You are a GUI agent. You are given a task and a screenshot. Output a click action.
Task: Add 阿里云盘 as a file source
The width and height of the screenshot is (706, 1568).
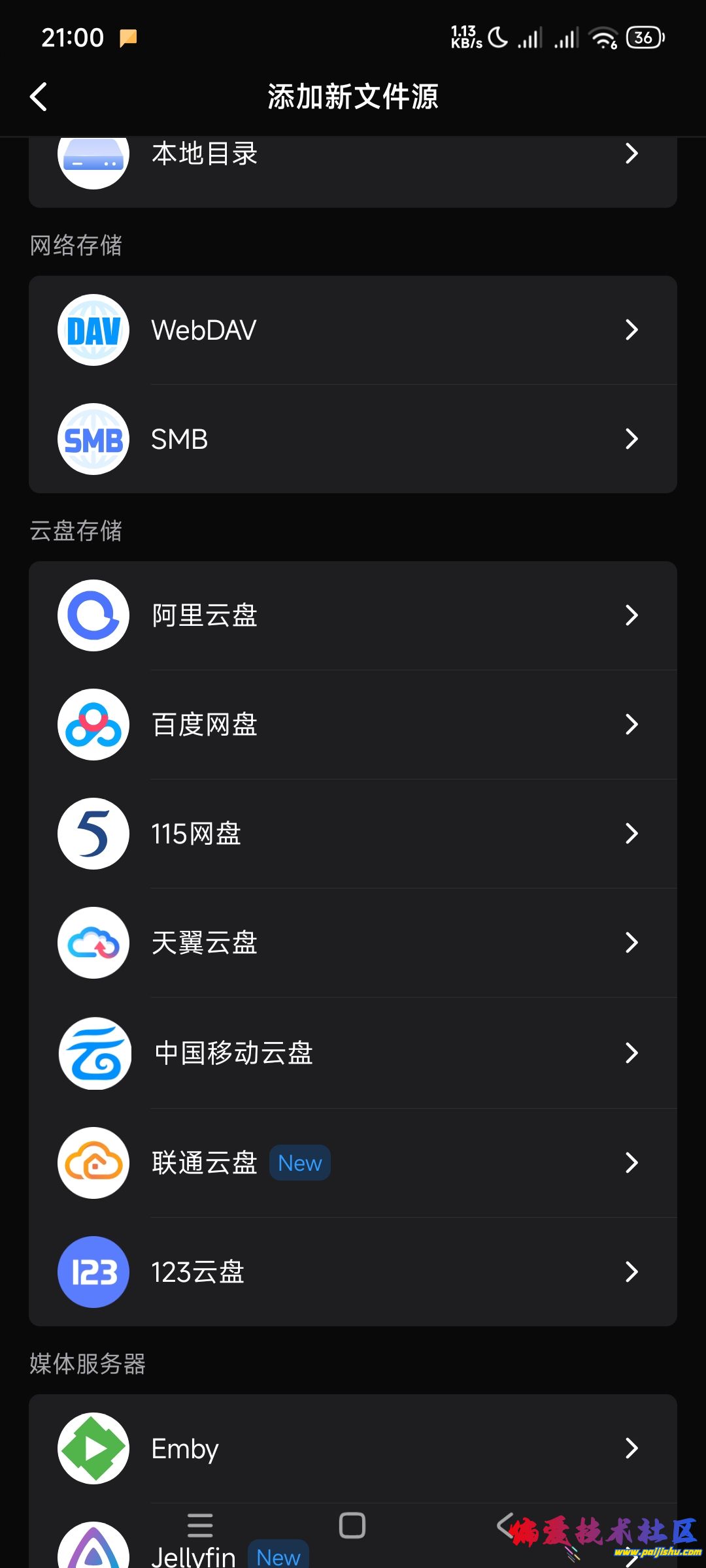click(x=353, y=615)
